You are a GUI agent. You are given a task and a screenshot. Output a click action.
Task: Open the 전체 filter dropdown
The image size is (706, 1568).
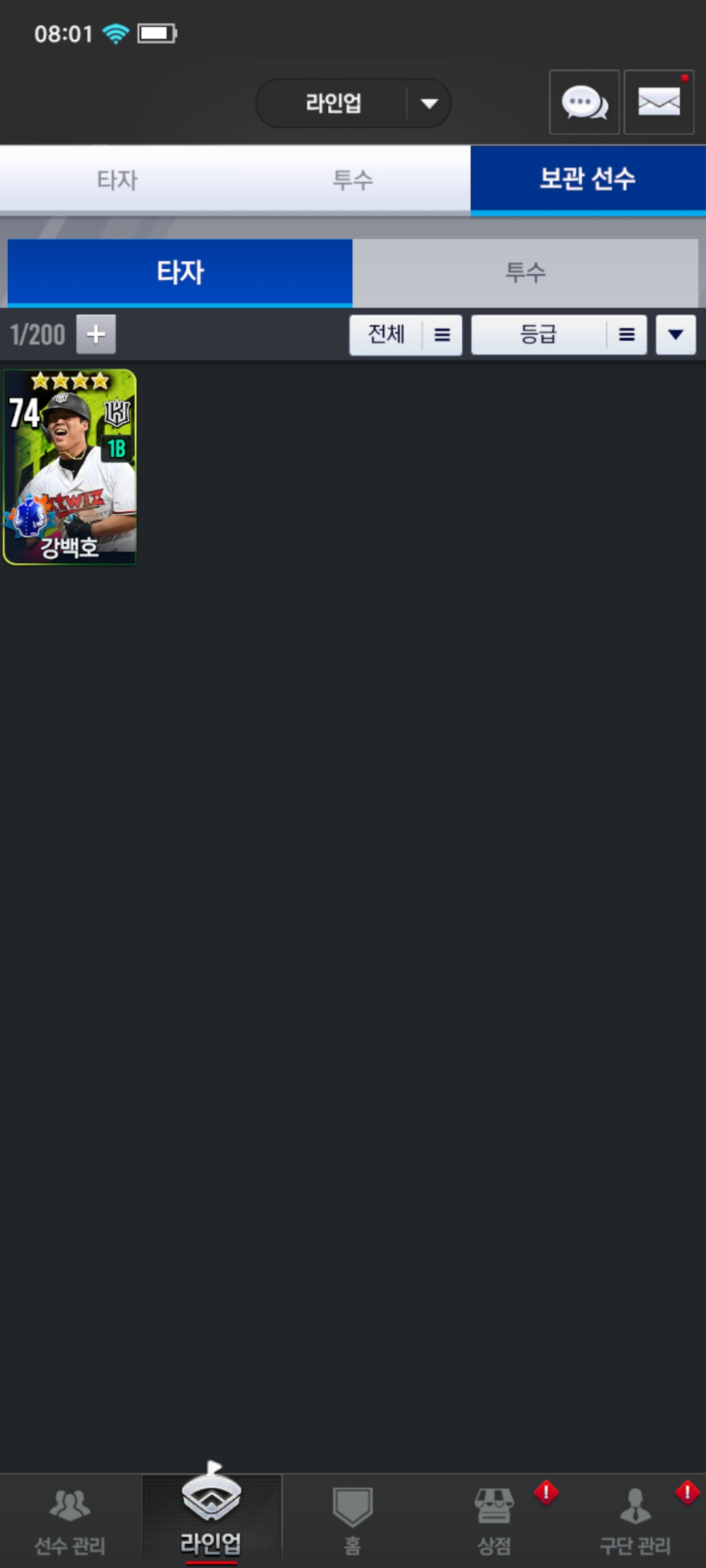point(405,335)
